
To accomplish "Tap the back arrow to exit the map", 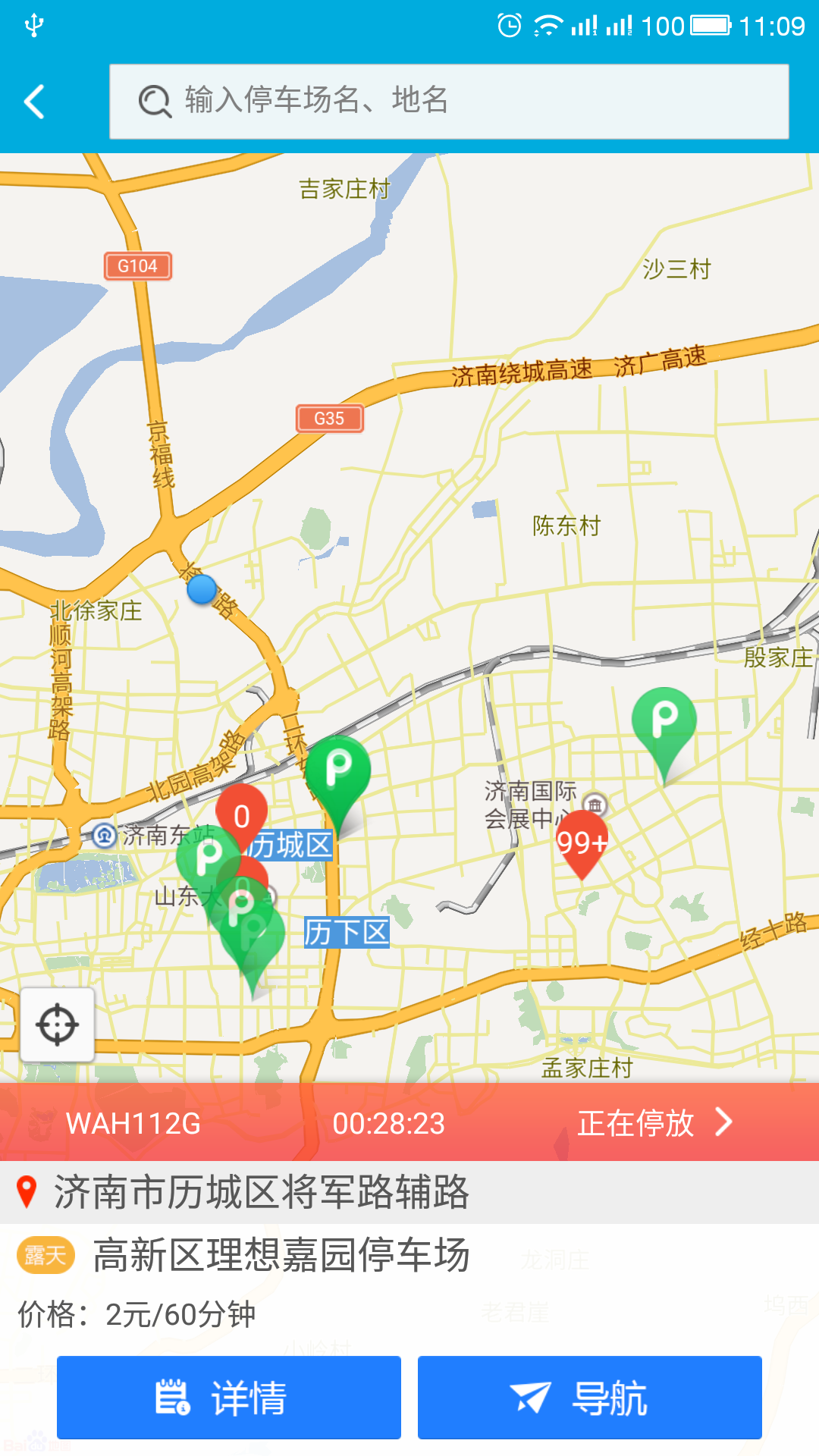I will tap(33, 101).
